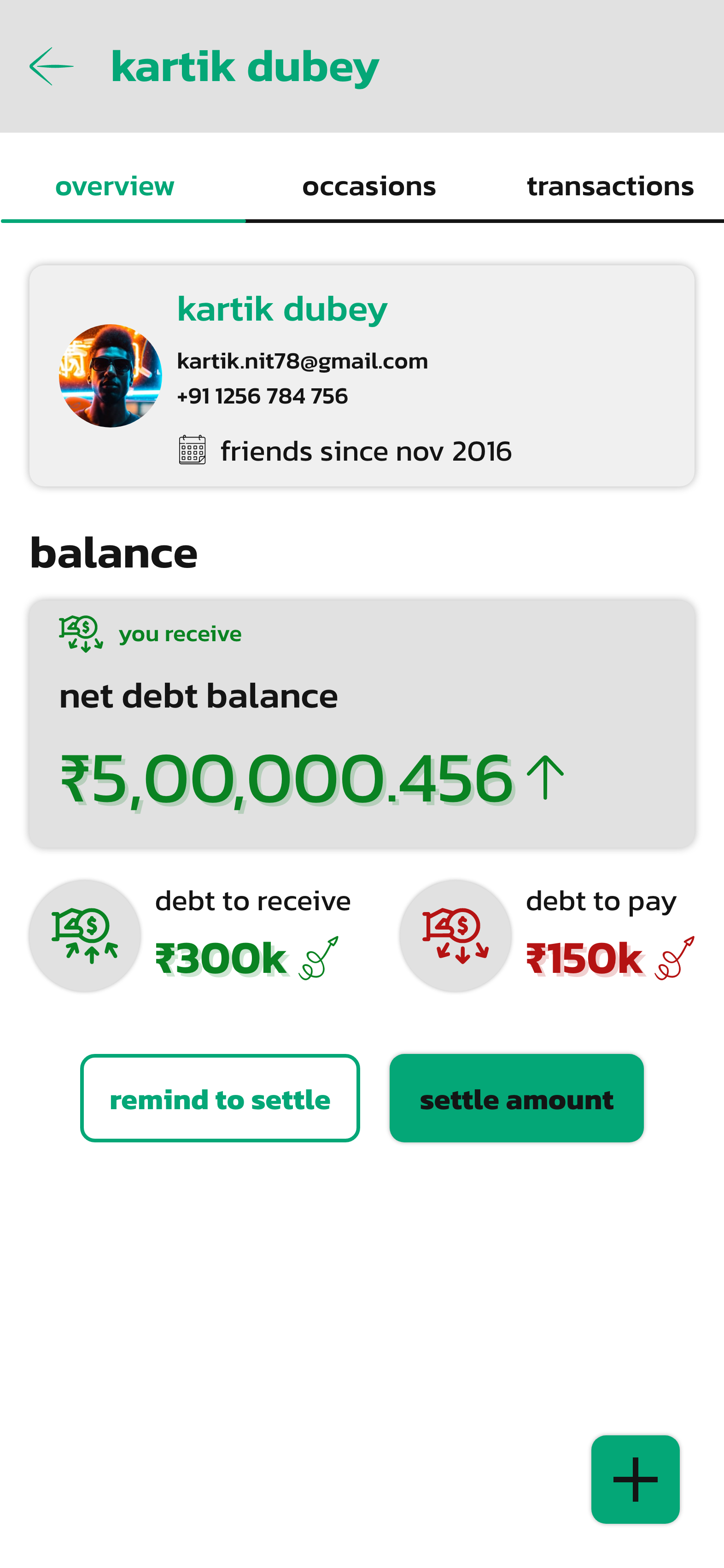Open the transactions tab
The height and width of the screenshot is (1568, 724).
pos(610,186)
